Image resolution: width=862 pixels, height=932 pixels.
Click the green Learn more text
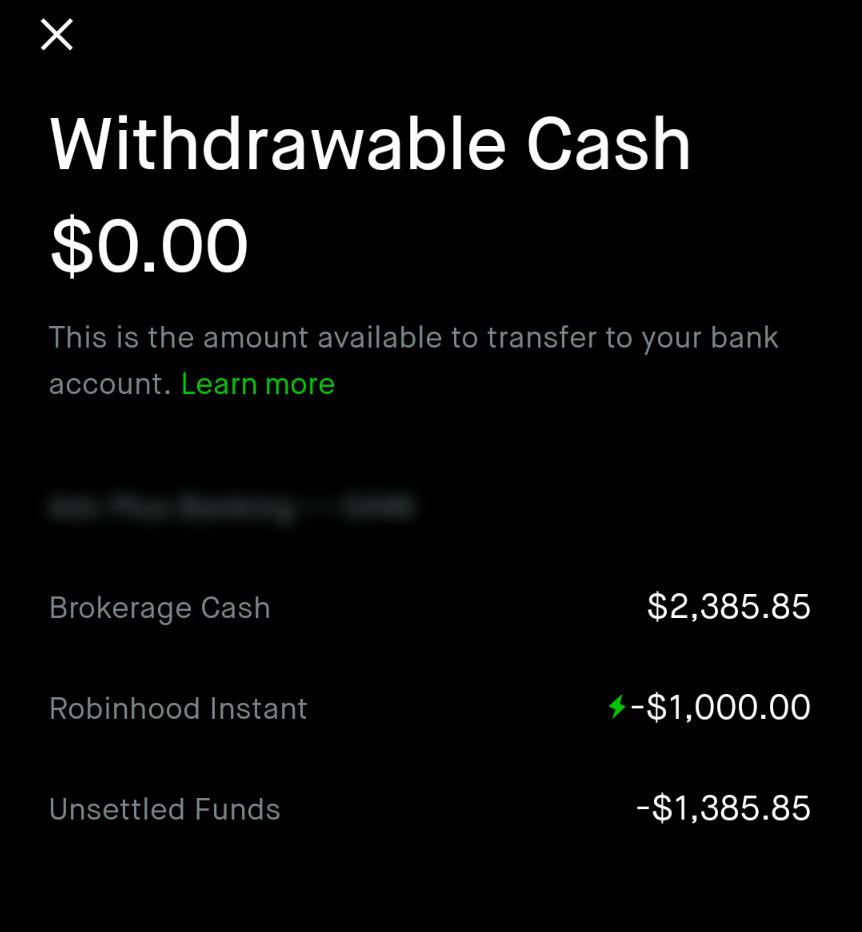pos(258,383)
